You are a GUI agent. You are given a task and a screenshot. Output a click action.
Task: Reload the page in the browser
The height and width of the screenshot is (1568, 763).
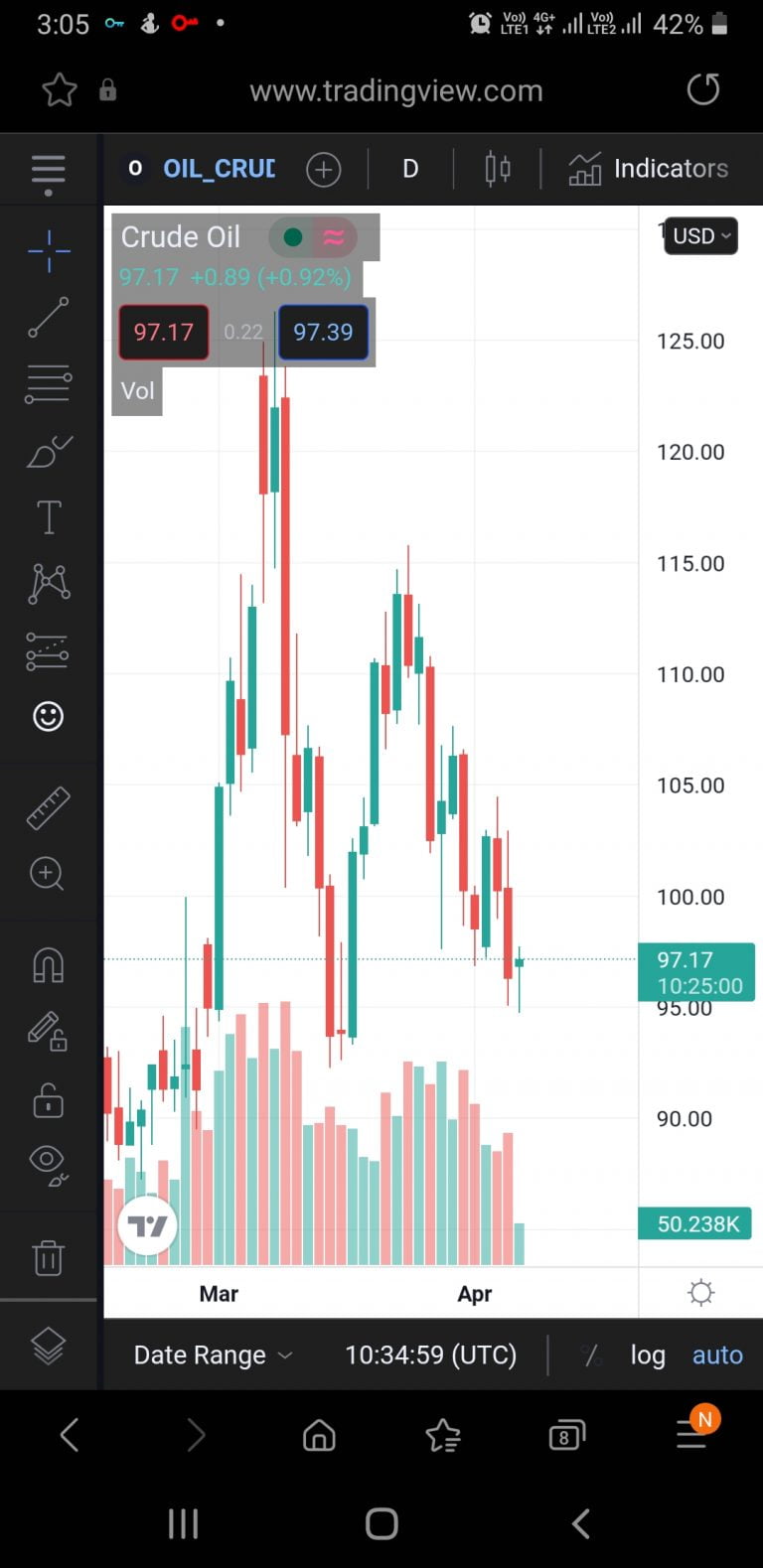[x=703, y=90]
